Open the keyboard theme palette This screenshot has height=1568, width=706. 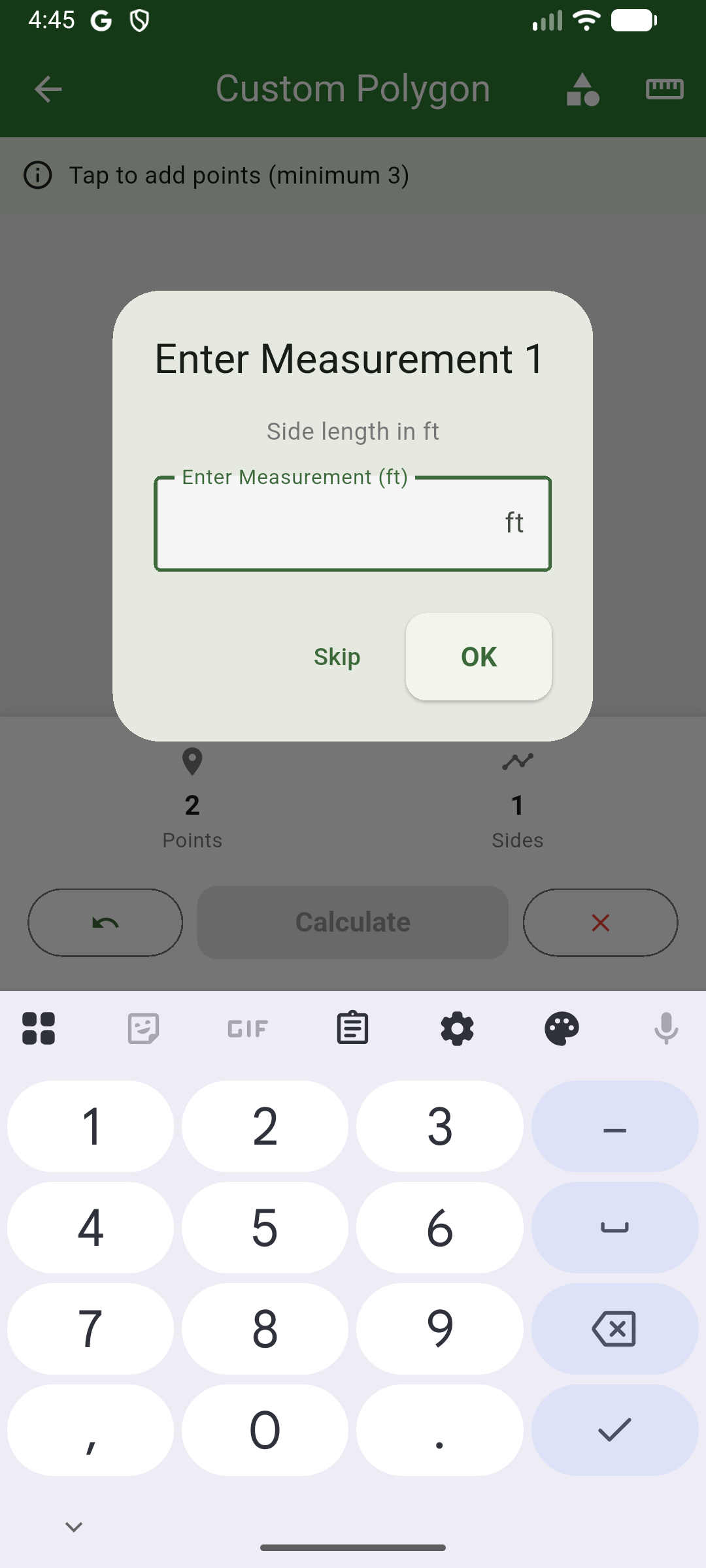click(562, 1028)
